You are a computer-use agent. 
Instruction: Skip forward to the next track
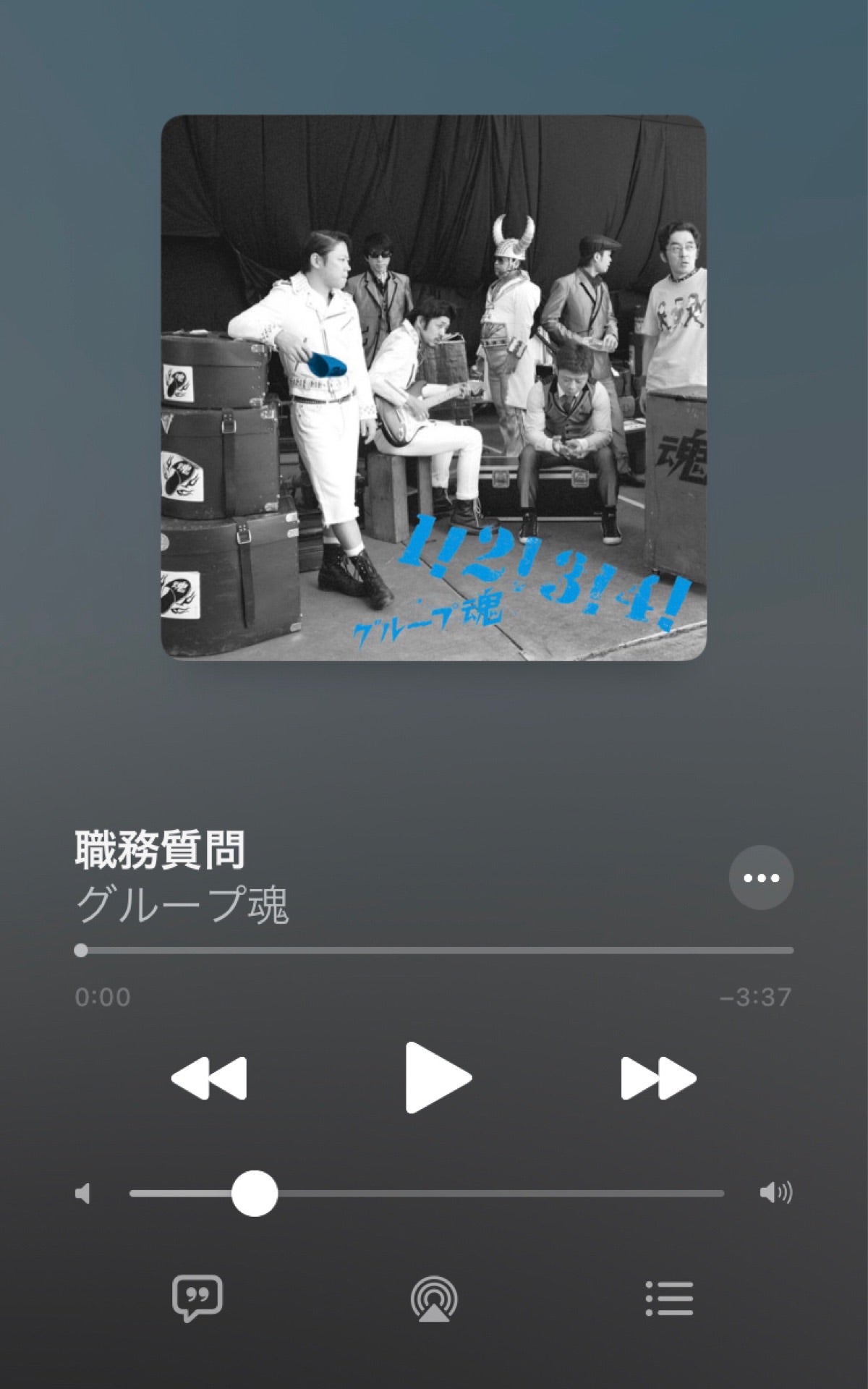click(658, 1078)
